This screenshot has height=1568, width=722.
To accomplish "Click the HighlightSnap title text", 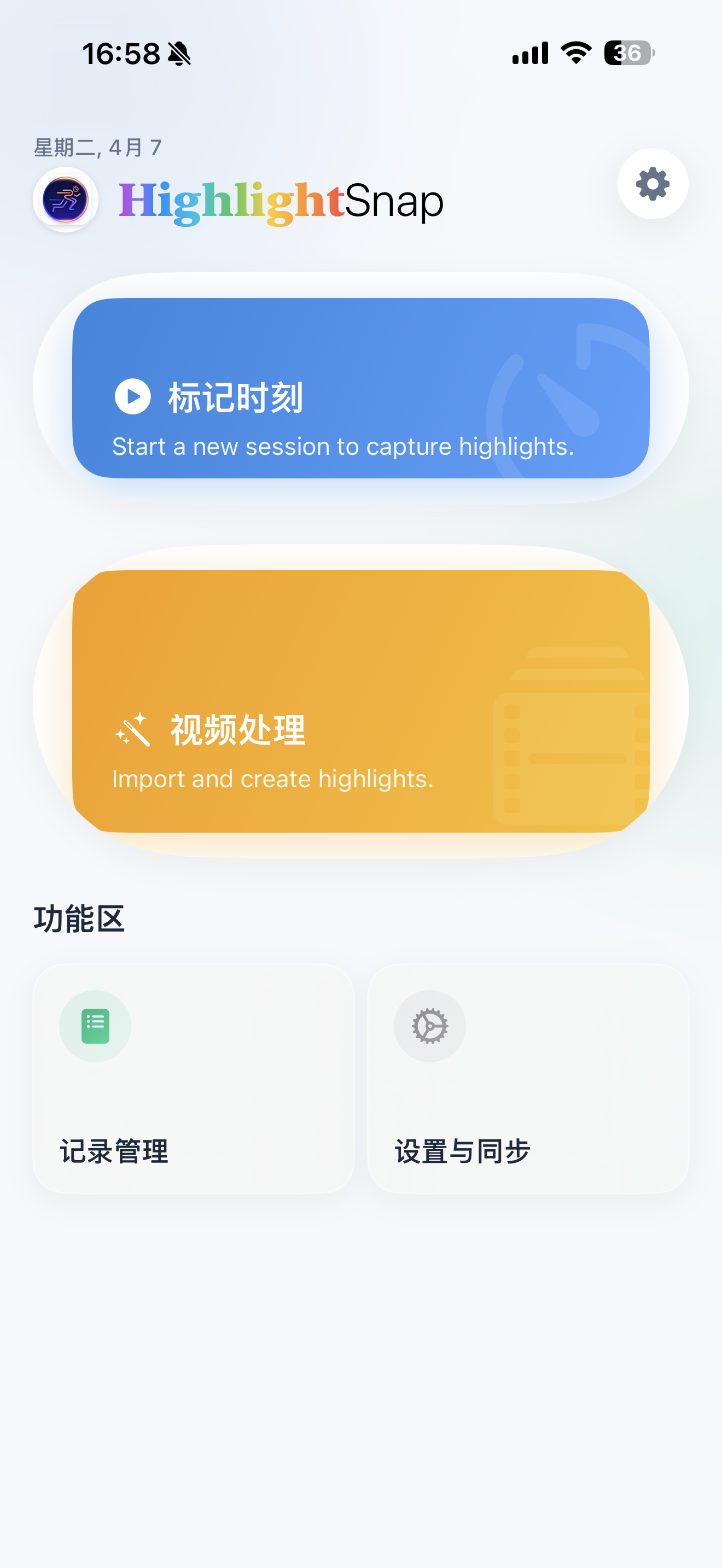I will click(281, 201).
